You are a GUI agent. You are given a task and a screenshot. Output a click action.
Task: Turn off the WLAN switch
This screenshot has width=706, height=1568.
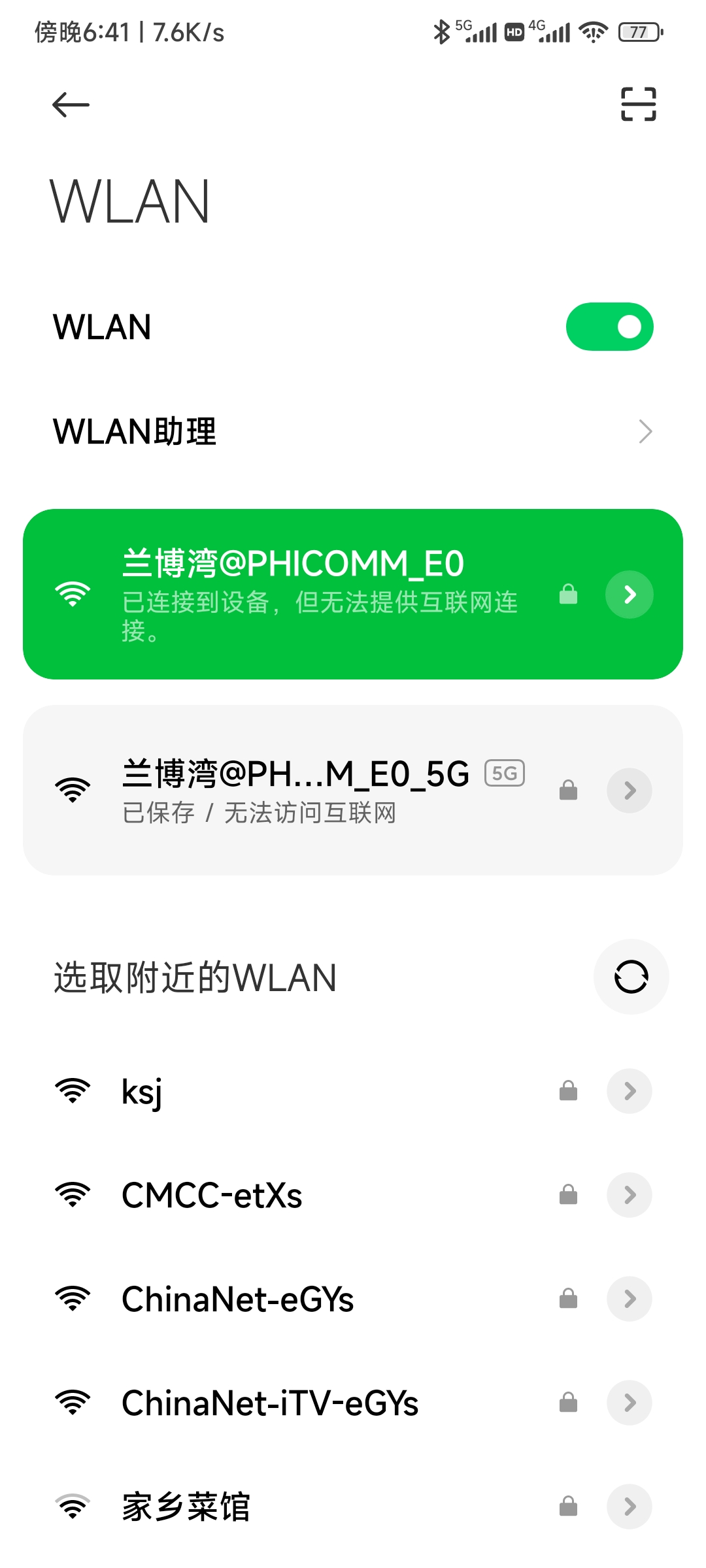[609, 327]
